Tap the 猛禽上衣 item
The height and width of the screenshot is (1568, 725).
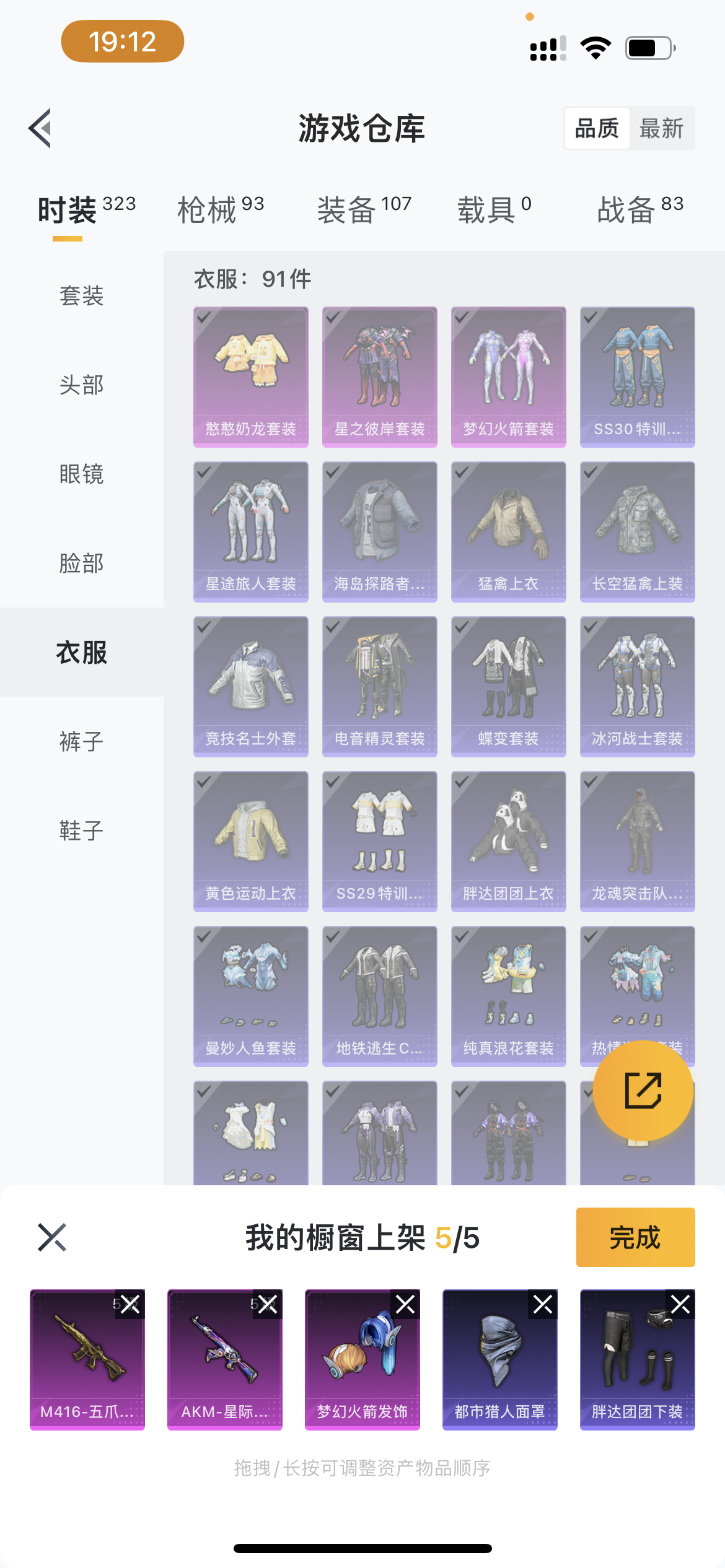point(508,531)
